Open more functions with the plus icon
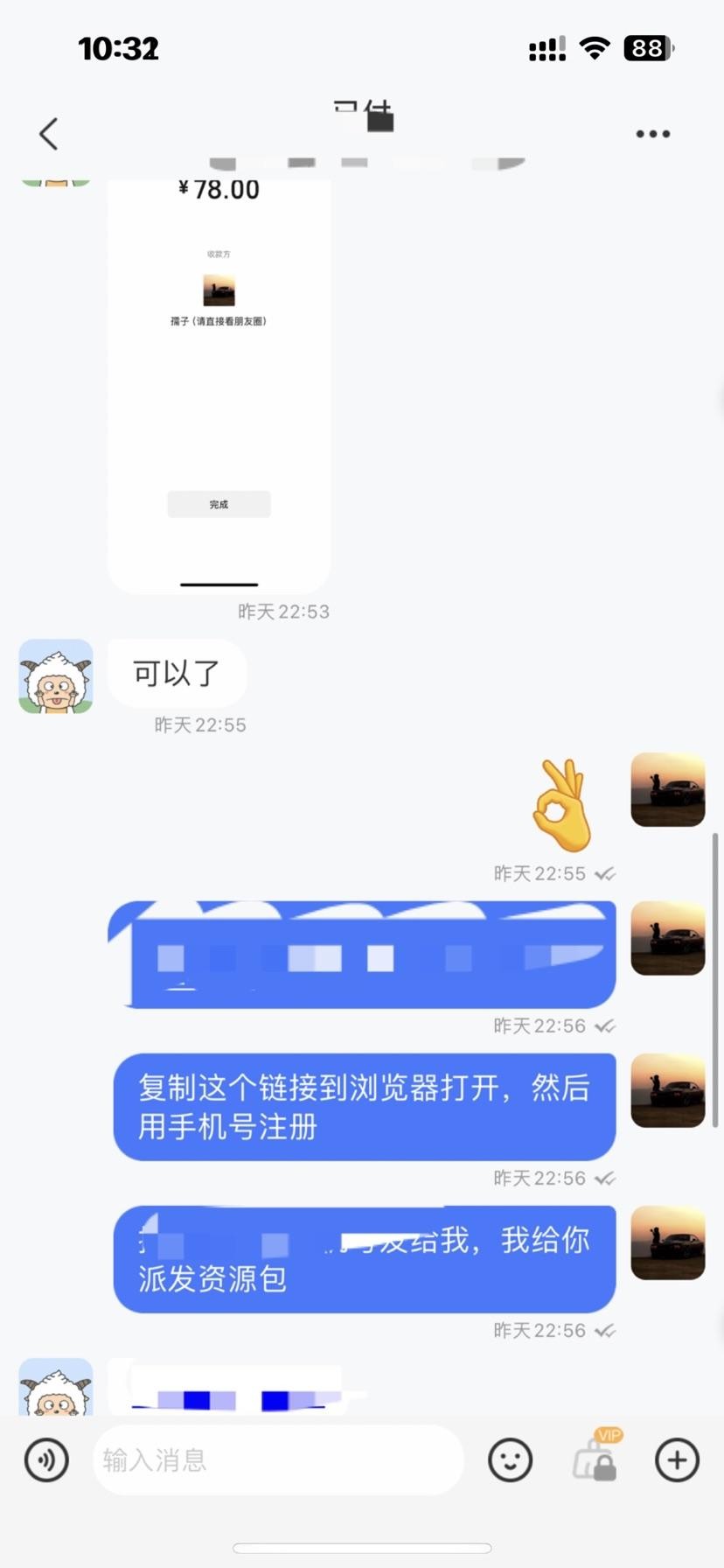This screenshot has width=724, height=1568. pos(676,1459)
